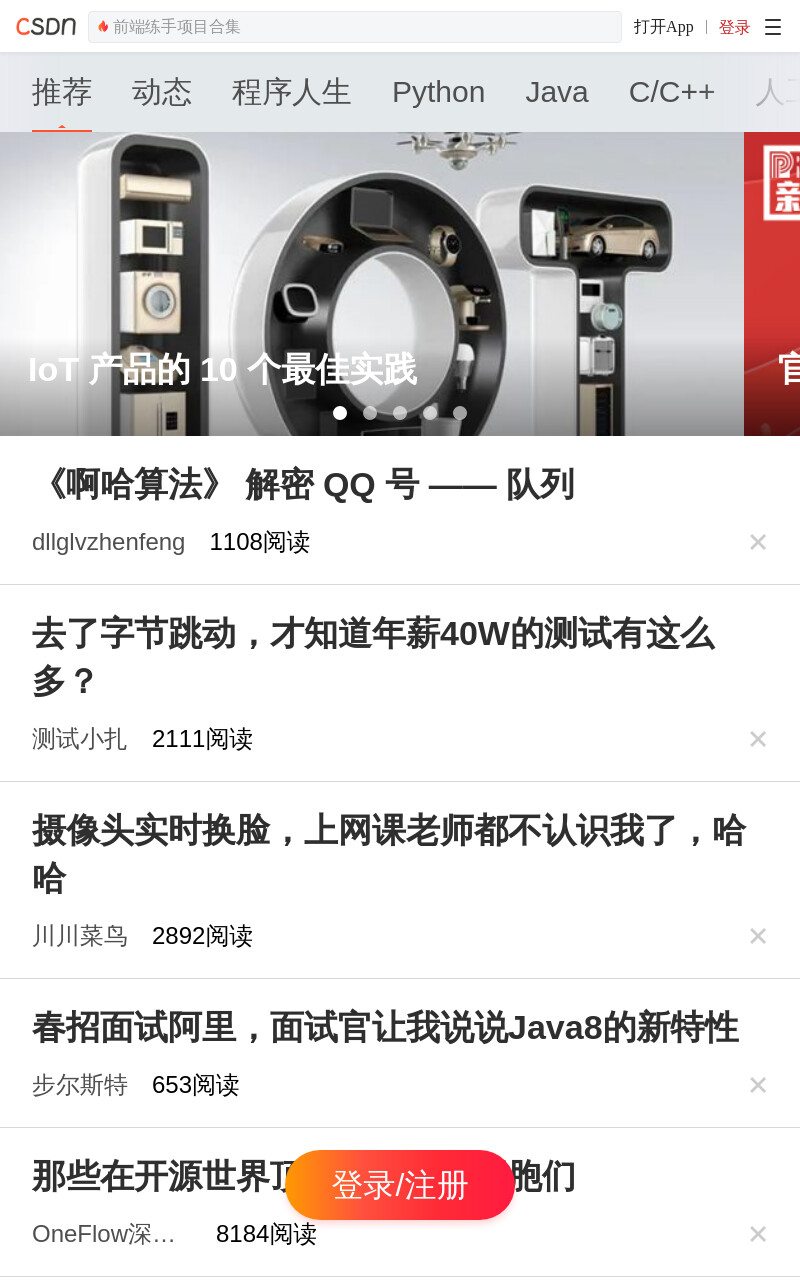The height and width of the screenshot is (1280, 800).
Task: Open article 春招面试阿里 Java8的新特性
Action: coord(385,1027)
